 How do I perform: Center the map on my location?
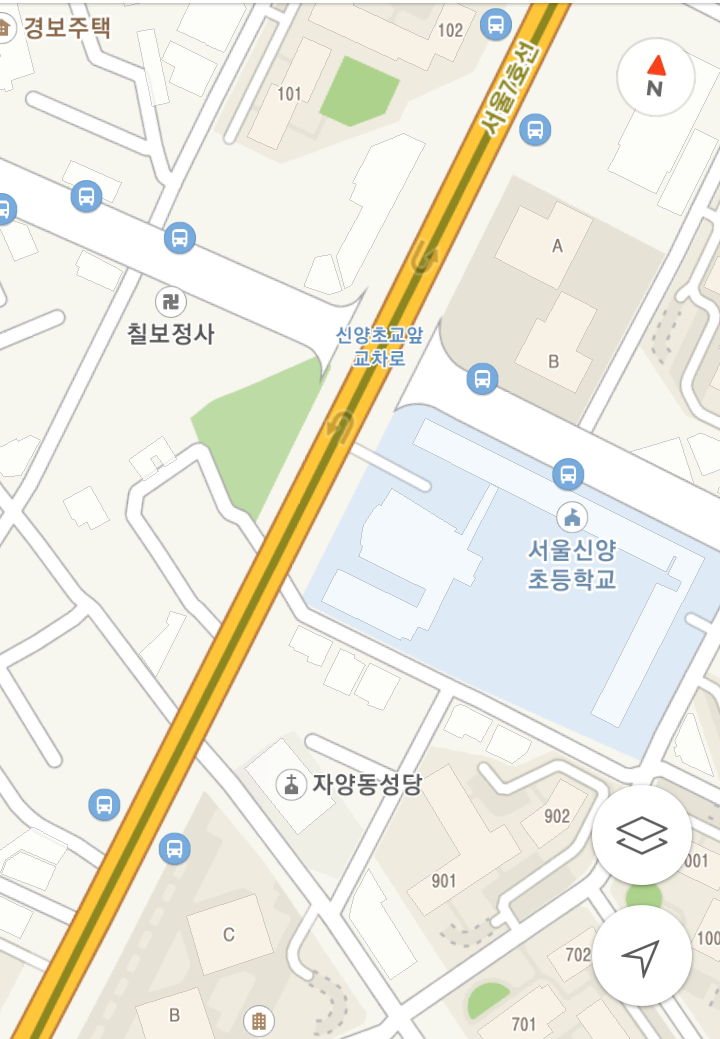click(641, 957)
